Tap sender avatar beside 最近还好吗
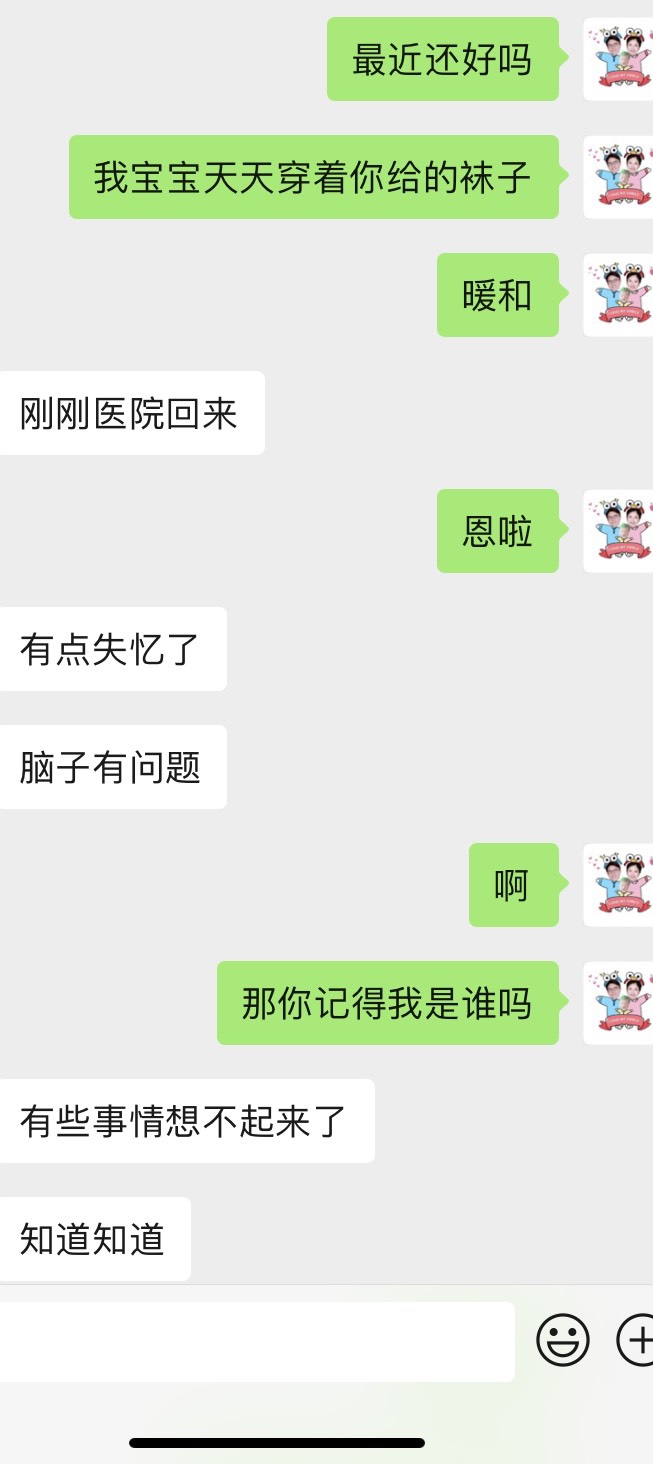Image resolution: width=653 pixels, height=1464 pixels. tap(618, 59)
